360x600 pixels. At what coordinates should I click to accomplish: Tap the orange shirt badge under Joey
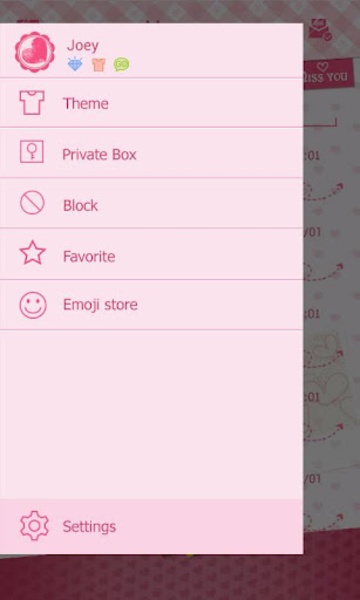point(98,65)
